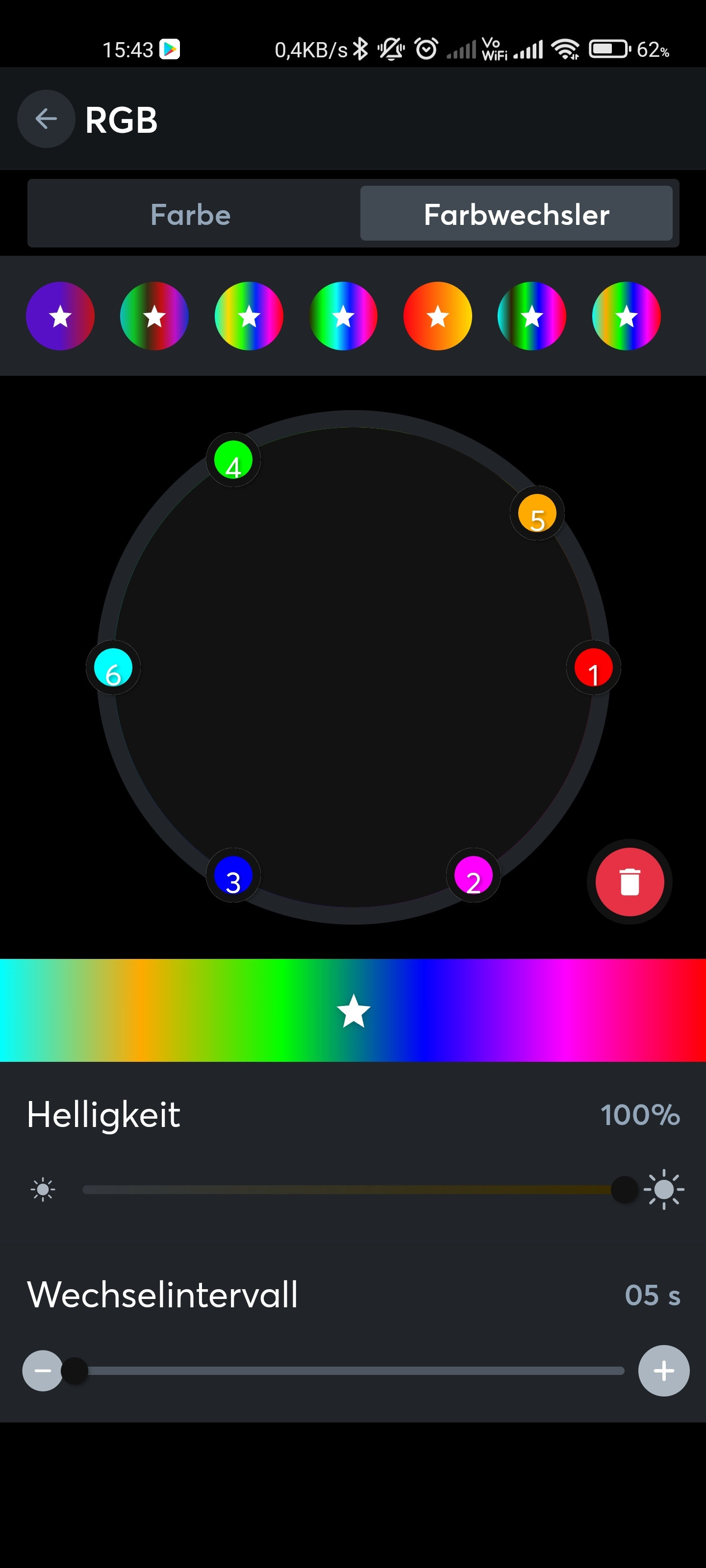Increase the Wechselintervall with plus
Image resolution: width=706 pixels, height=1568 pixels.
(x=663, y=1371)
